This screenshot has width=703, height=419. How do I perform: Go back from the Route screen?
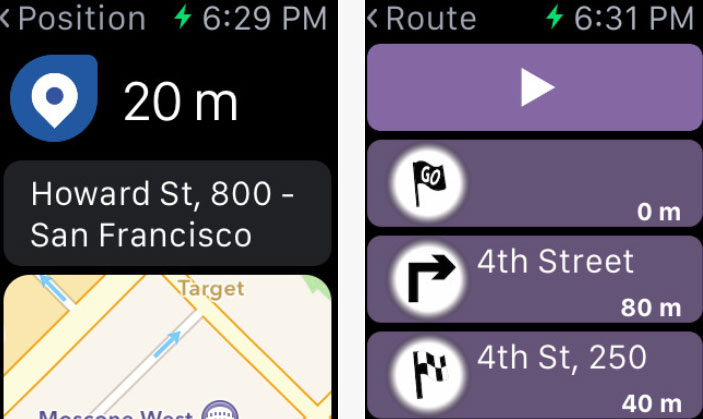tap(420, 17)
